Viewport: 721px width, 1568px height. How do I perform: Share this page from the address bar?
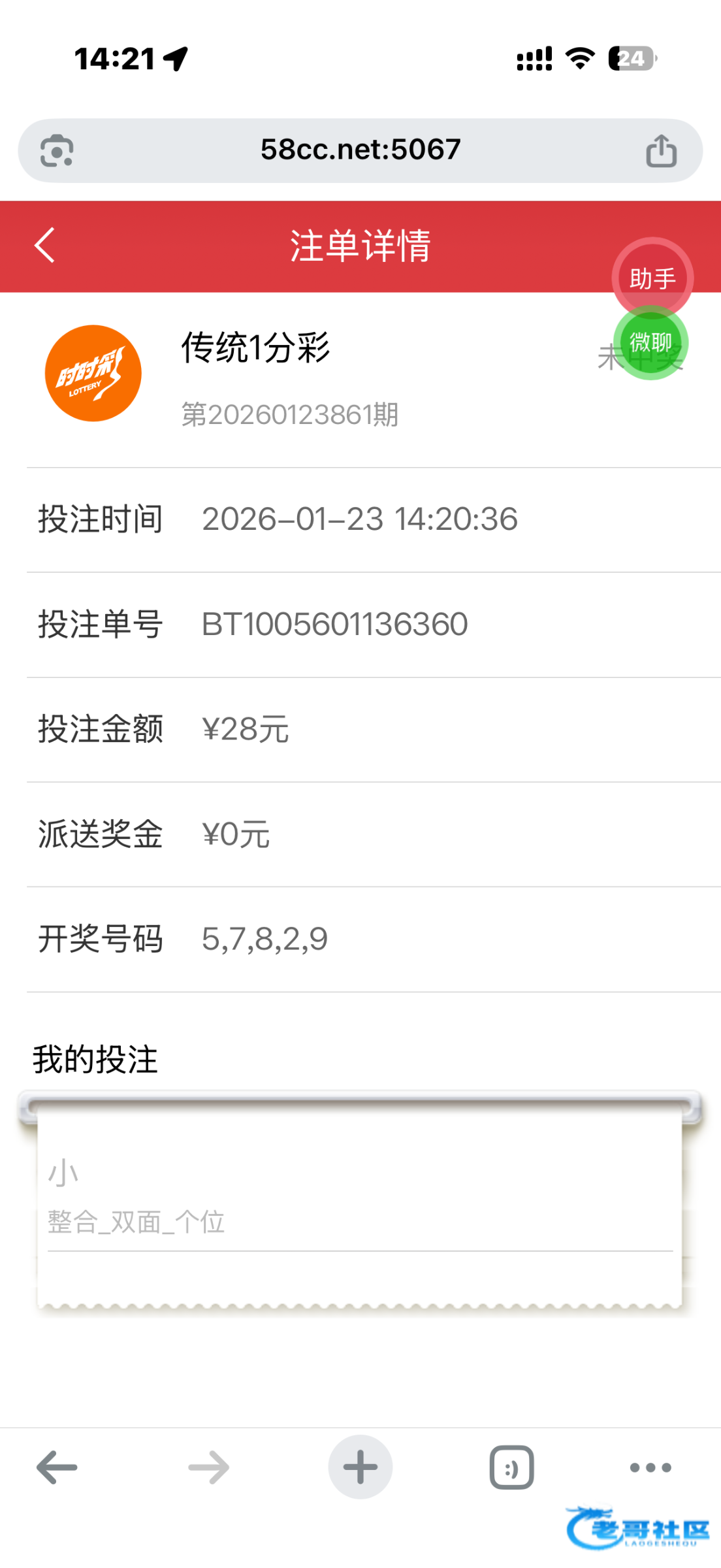(661, 151)
